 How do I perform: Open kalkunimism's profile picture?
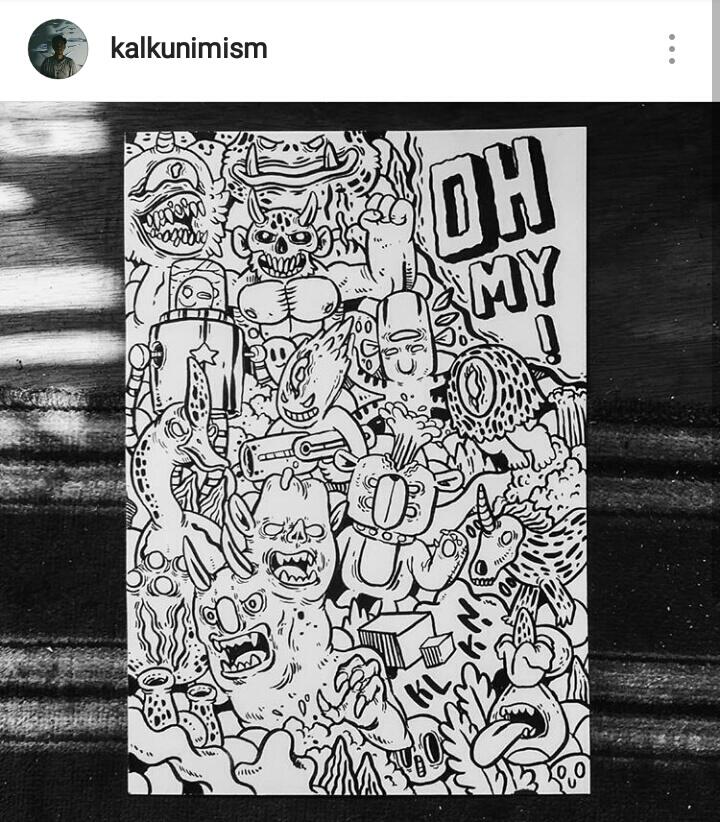58,49
